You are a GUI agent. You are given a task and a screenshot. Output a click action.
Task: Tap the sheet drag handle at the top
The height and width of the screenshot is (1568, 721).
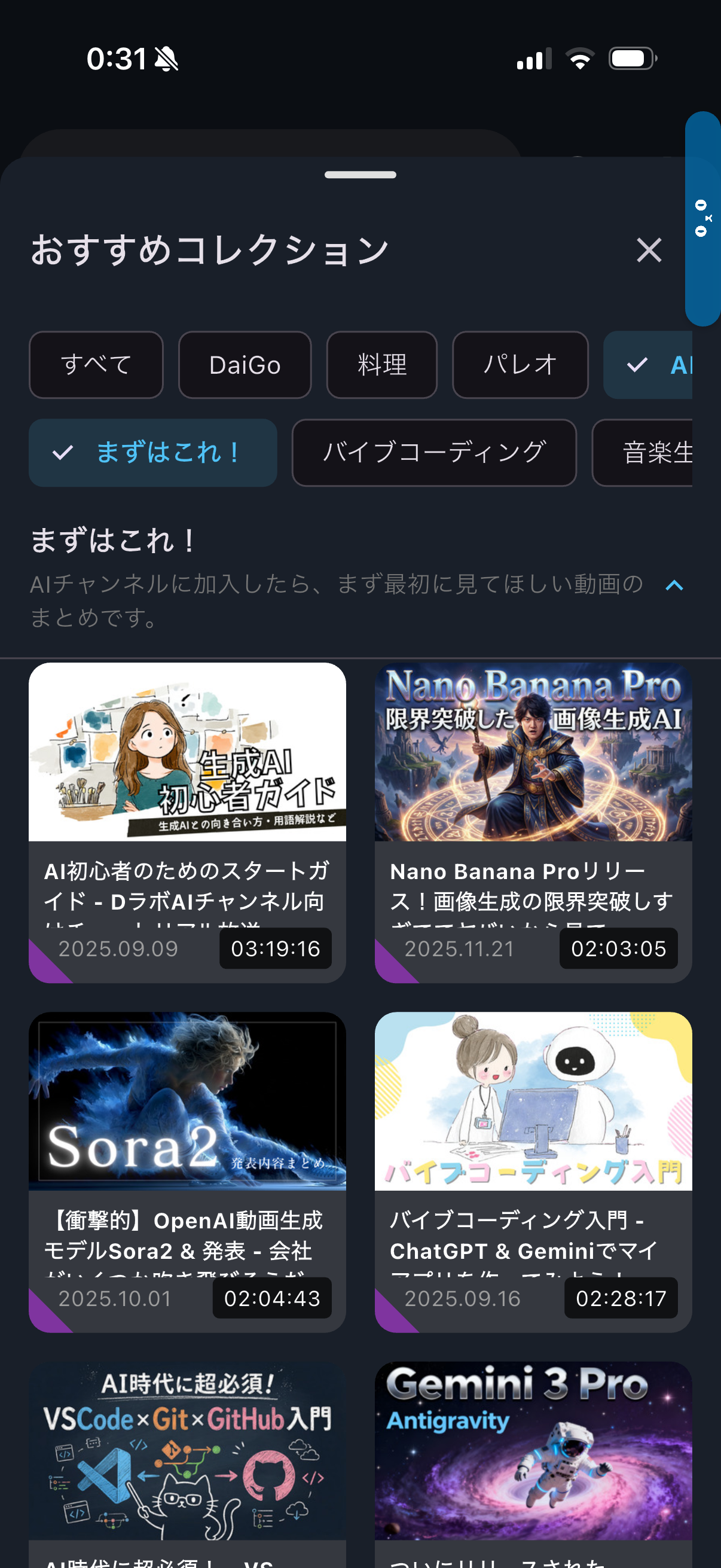pos(360,175)
